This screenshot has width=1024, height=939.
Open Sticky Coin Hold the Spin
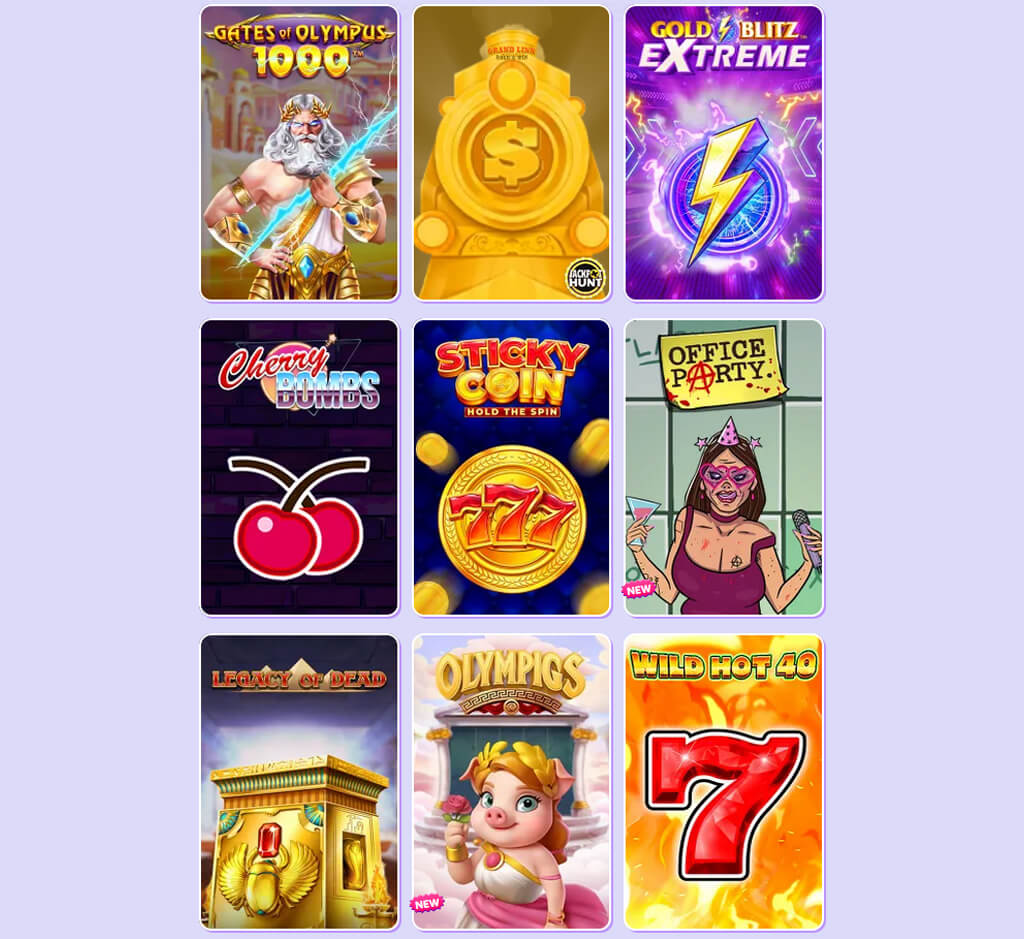pos(511,467)
